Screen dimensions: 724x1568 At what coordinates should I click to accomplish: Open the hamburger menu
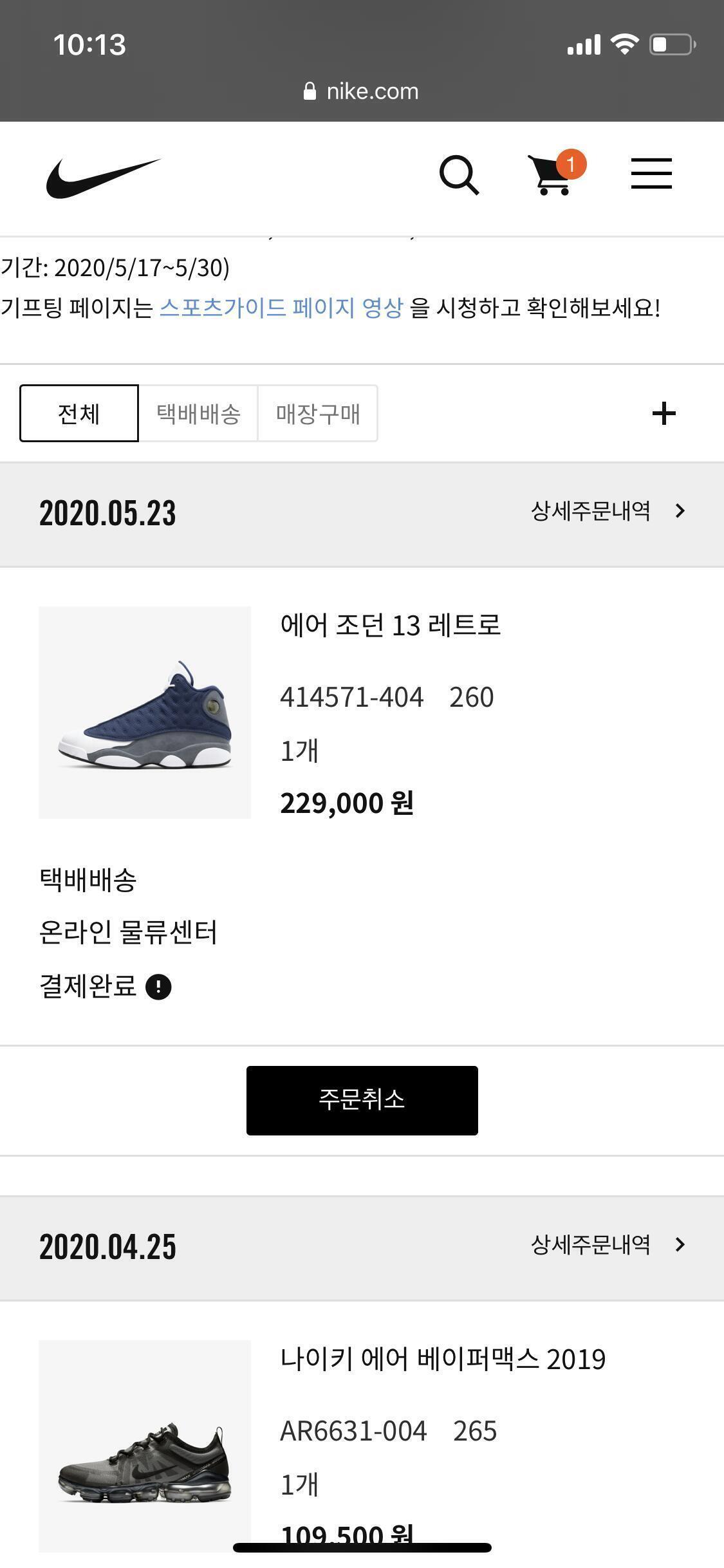[x=651, y=174]
